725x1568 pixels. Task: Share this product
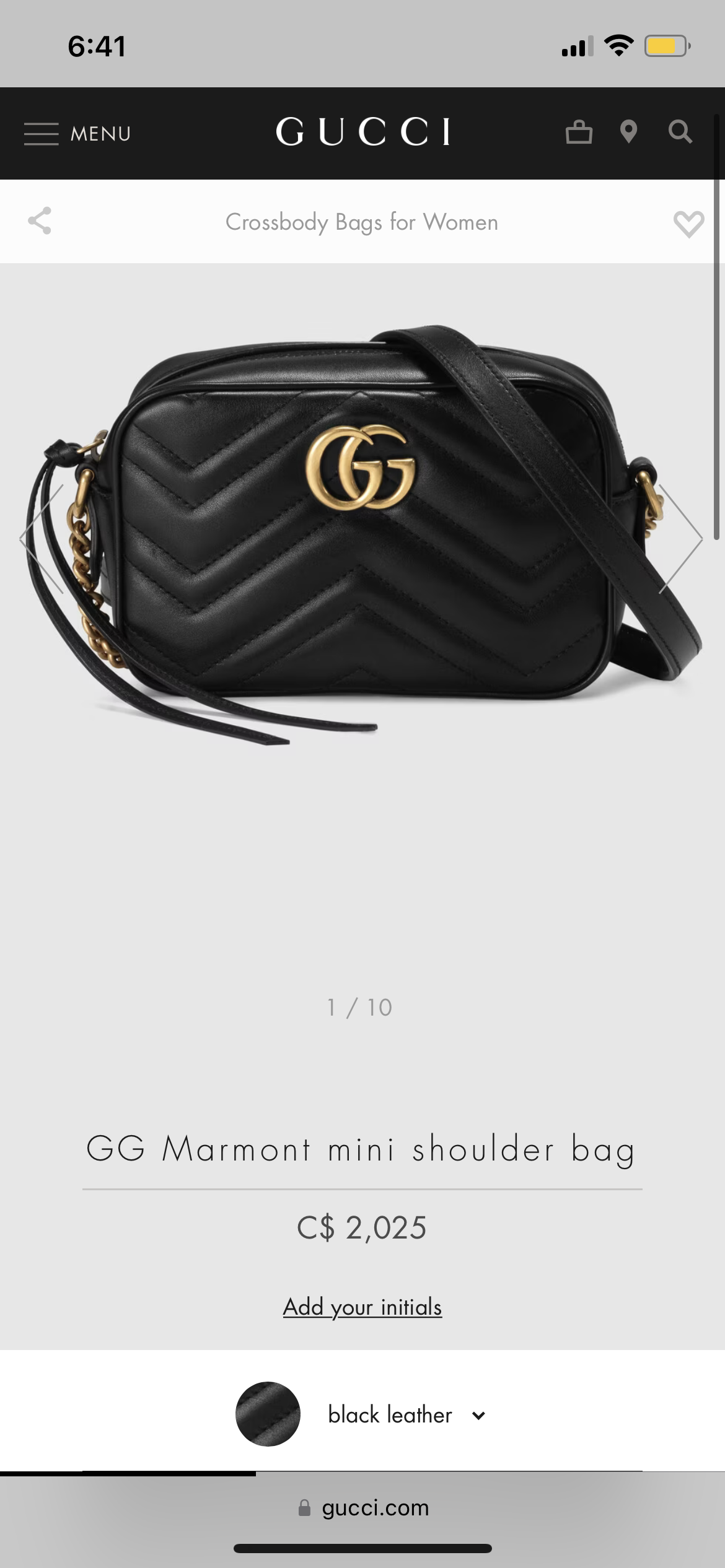tap(40, 221)
